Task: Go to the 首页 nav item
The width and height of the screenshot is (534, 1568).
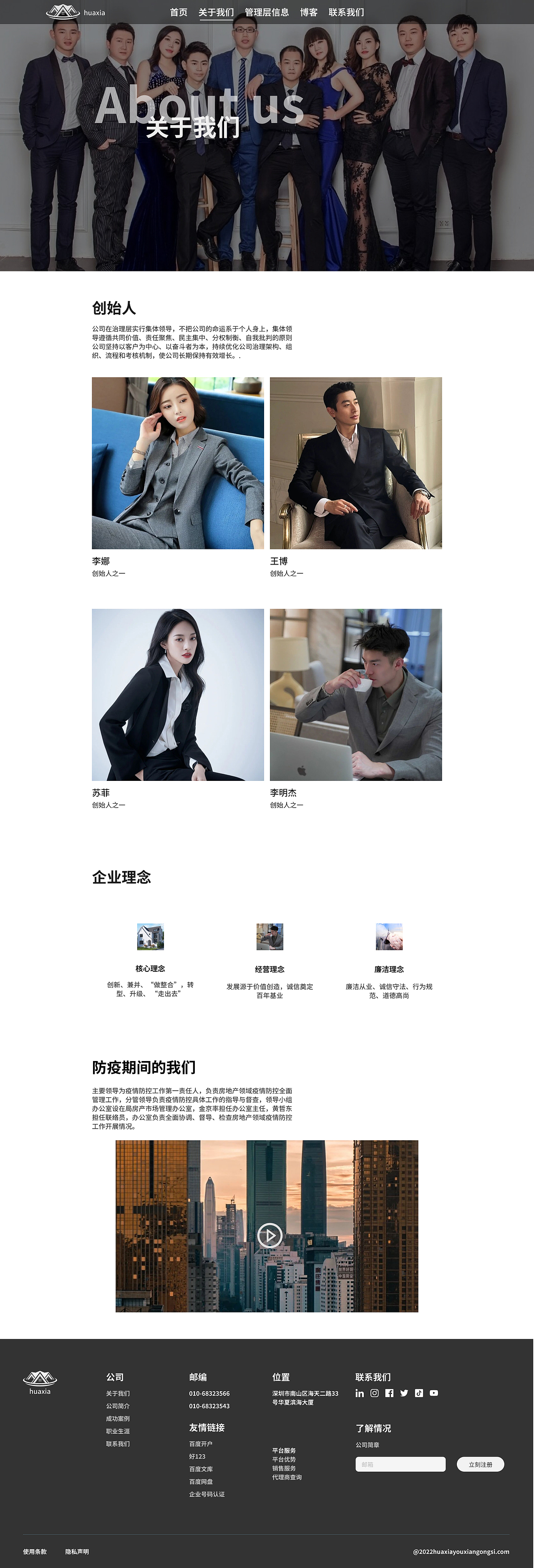Action: (x=179, y=12)
